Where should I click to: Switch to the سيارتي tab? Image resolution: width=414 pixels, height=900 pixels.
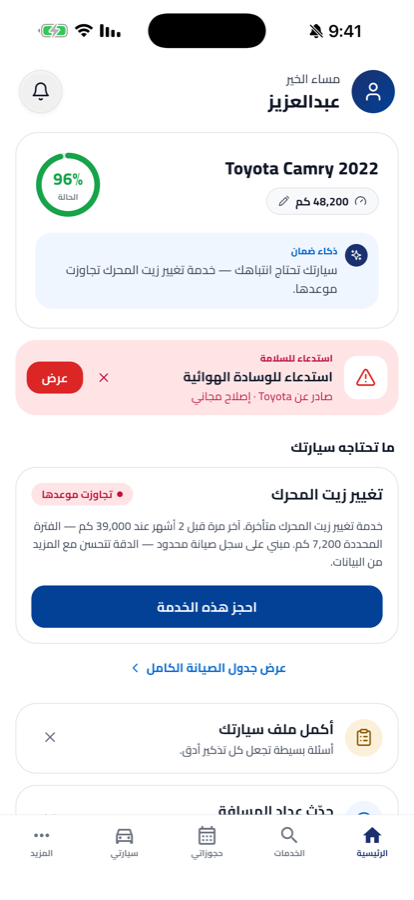click(125, 843)
